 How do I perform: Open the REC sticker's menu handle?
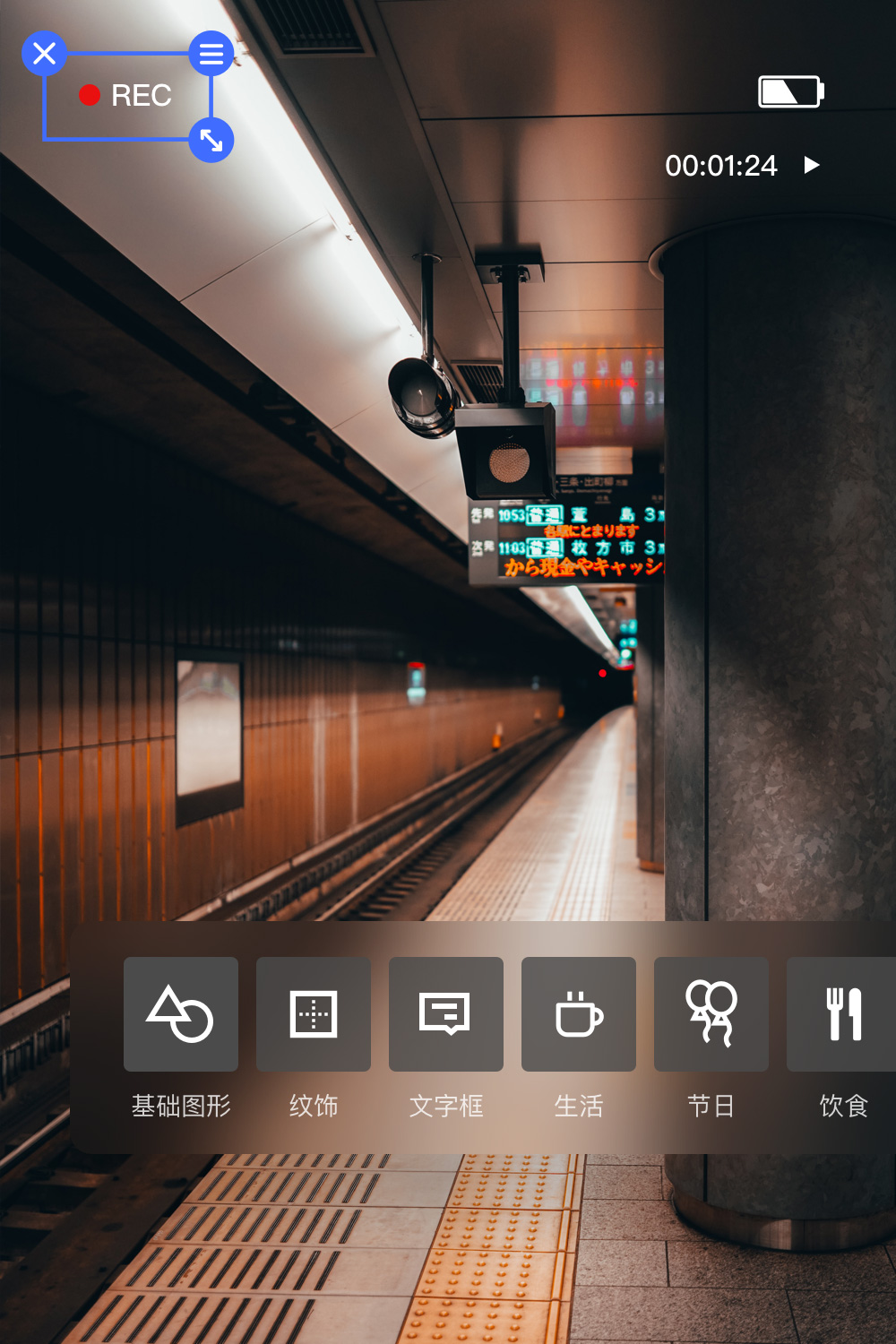point(211,54)
